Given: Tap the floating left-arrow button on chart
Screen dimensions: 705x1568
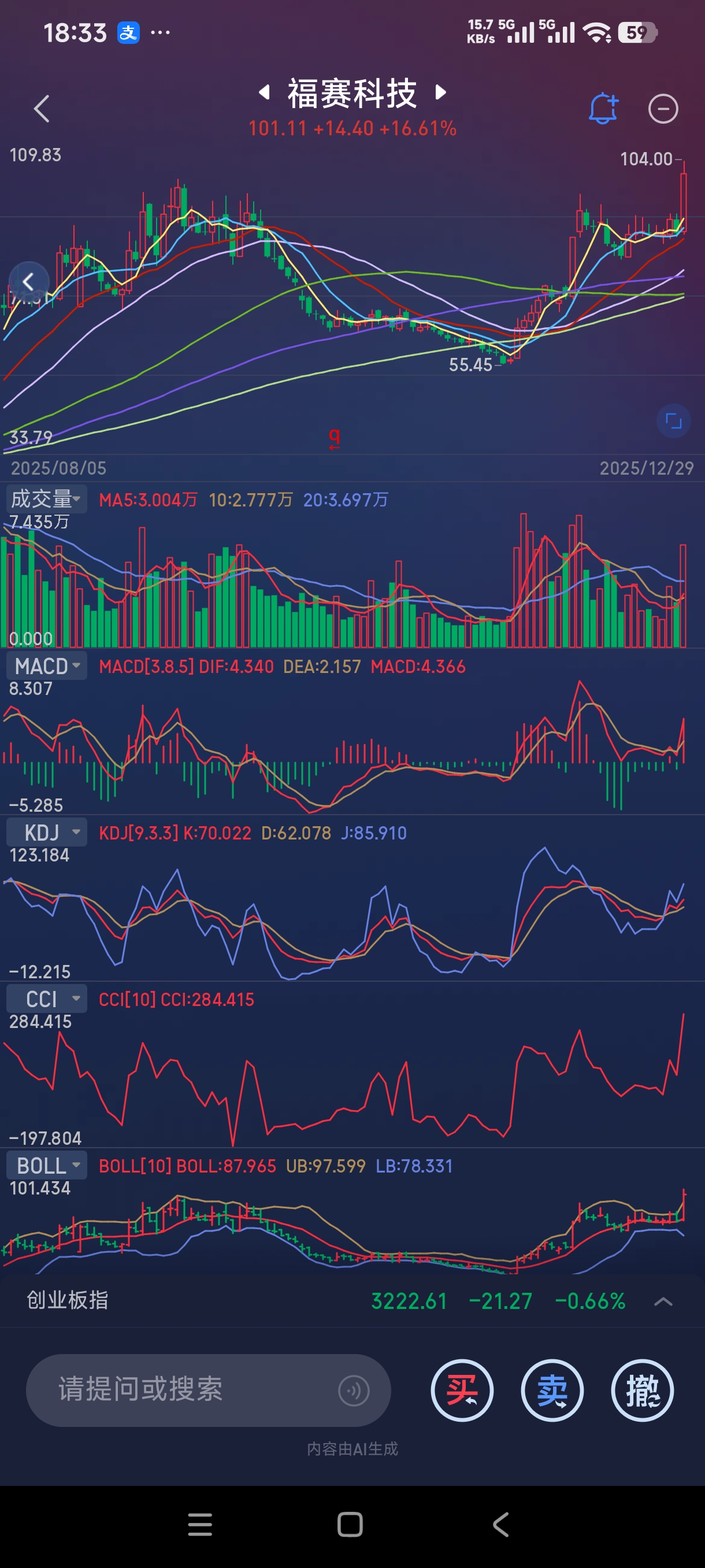Looking at the screenshot, I should click(x=28, y=282).
